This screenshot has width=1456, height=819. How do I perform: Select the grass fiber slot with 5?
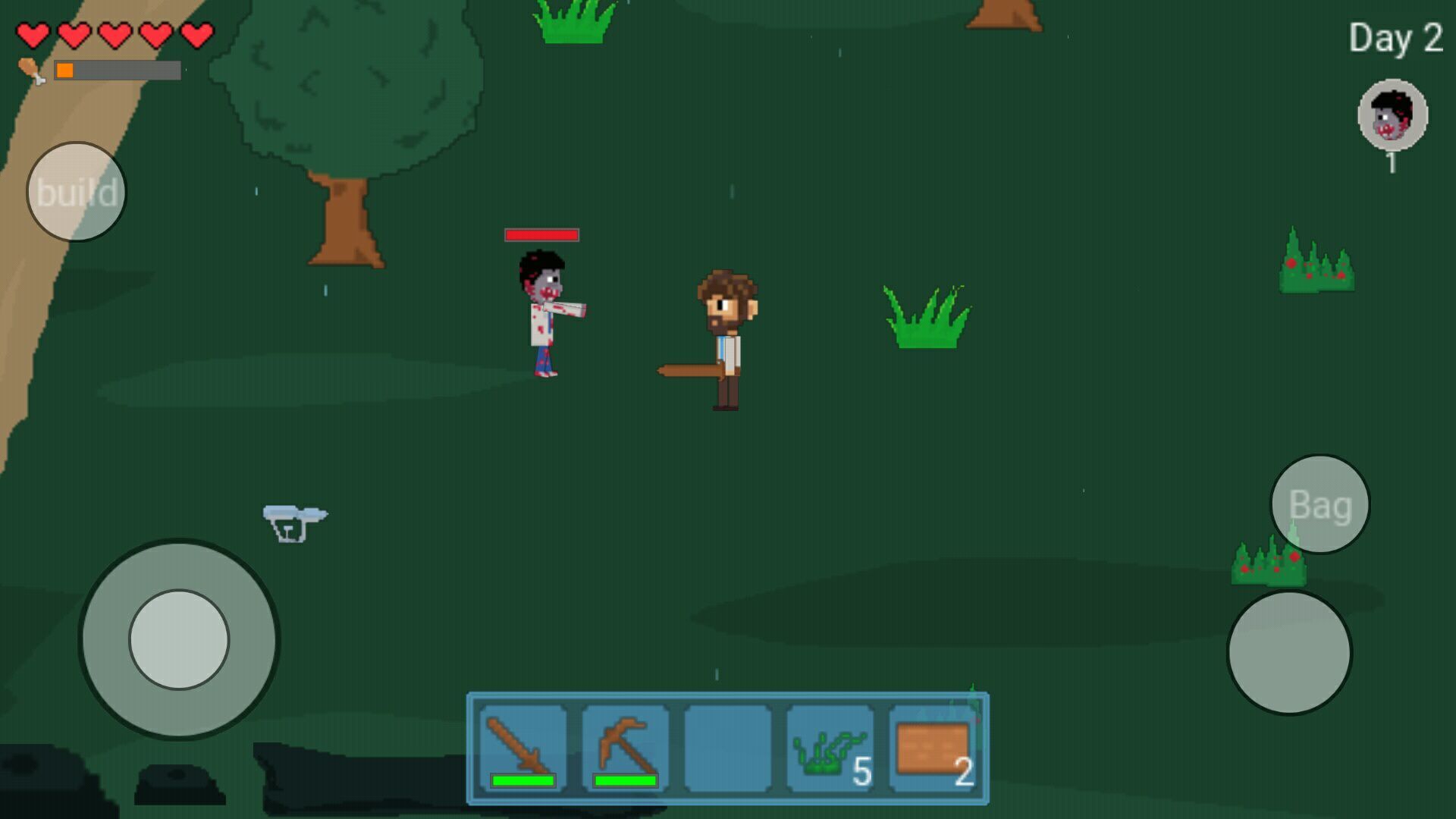[830, 748]
